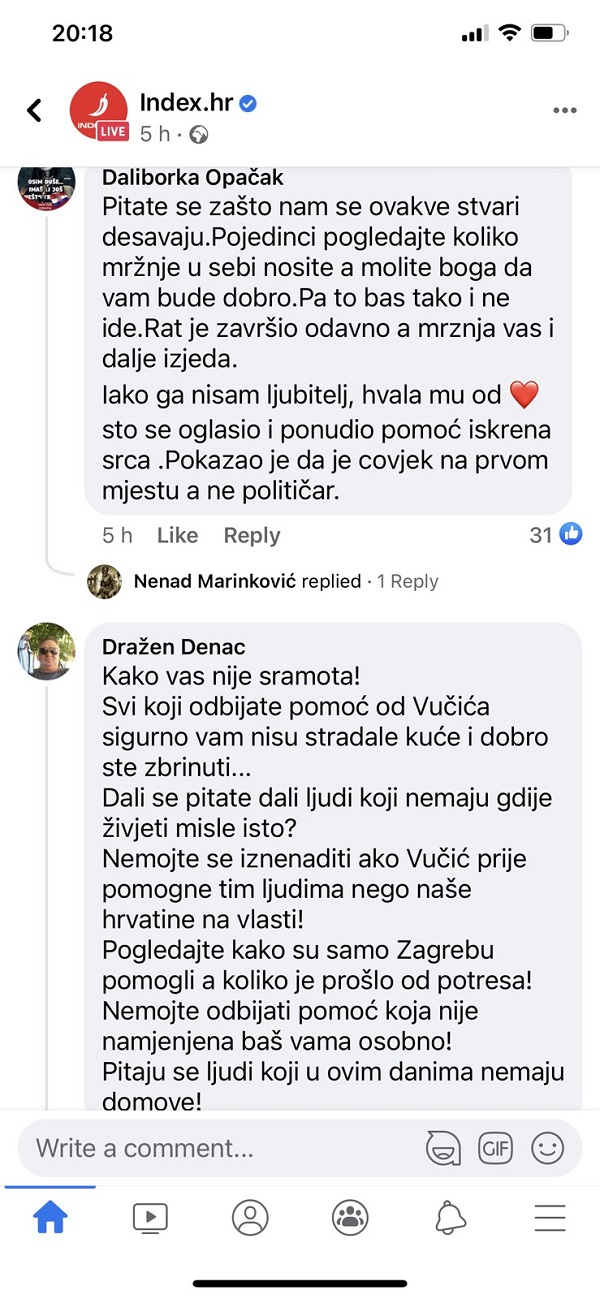Add a GIF to the comment
600x1299 pixels.
click(495, 1147)
